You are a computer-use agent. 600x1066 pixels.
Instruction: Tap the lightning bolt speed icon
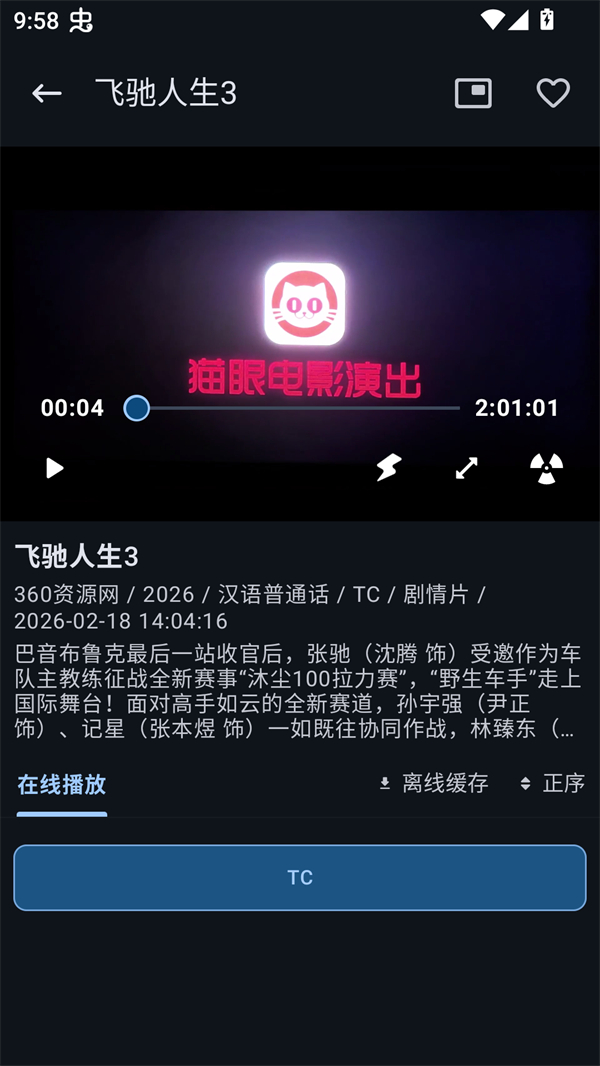(389, 467)
